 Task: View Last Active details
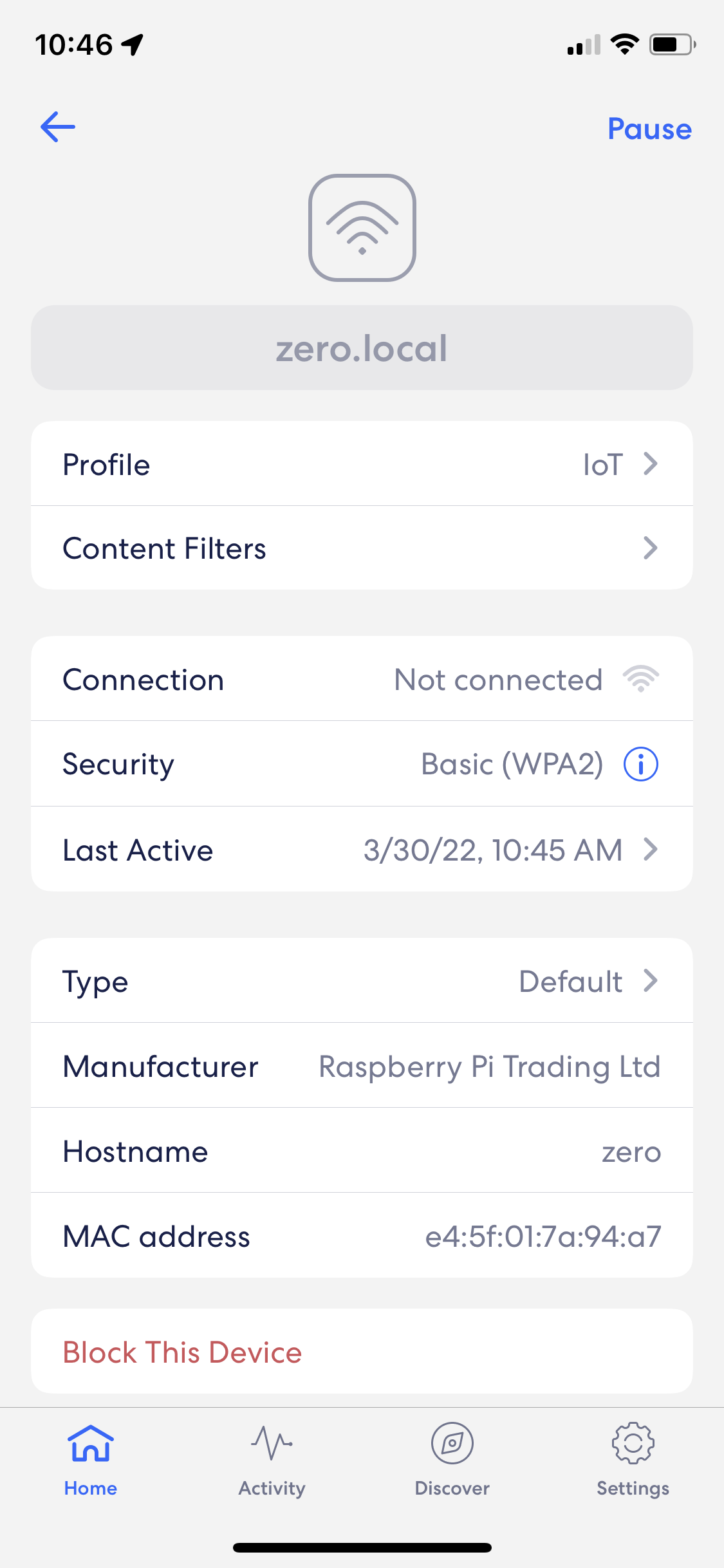(x=362, y=850)
